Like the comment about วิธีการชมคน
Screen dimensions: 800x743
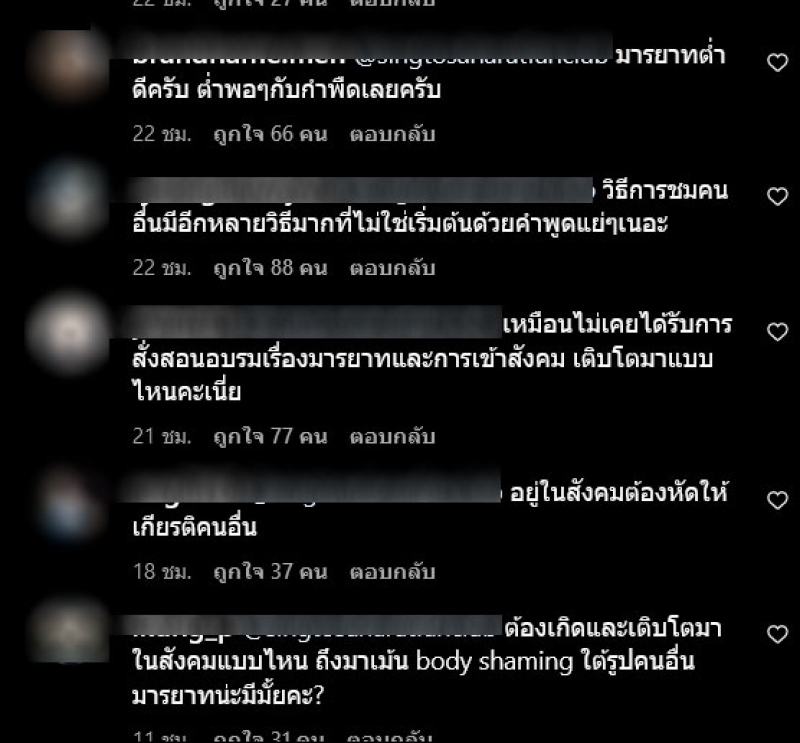pyautogui.click(x=777, y=197)
